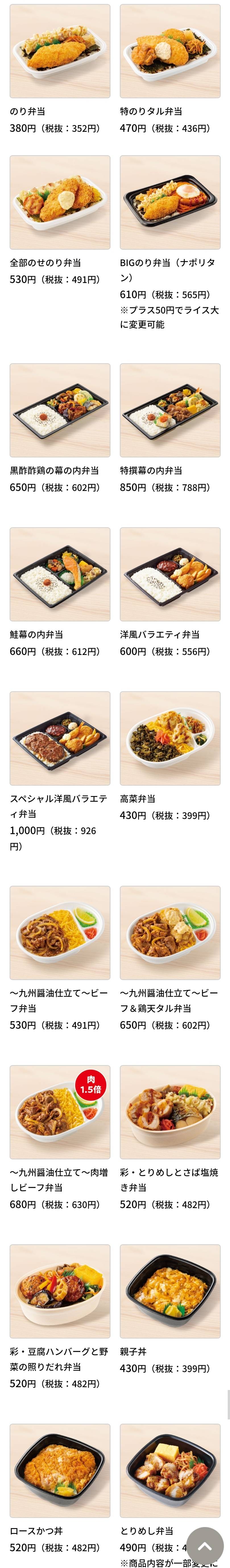Select ビーフ＆鶏天タル弁当

tap(170, 932)
